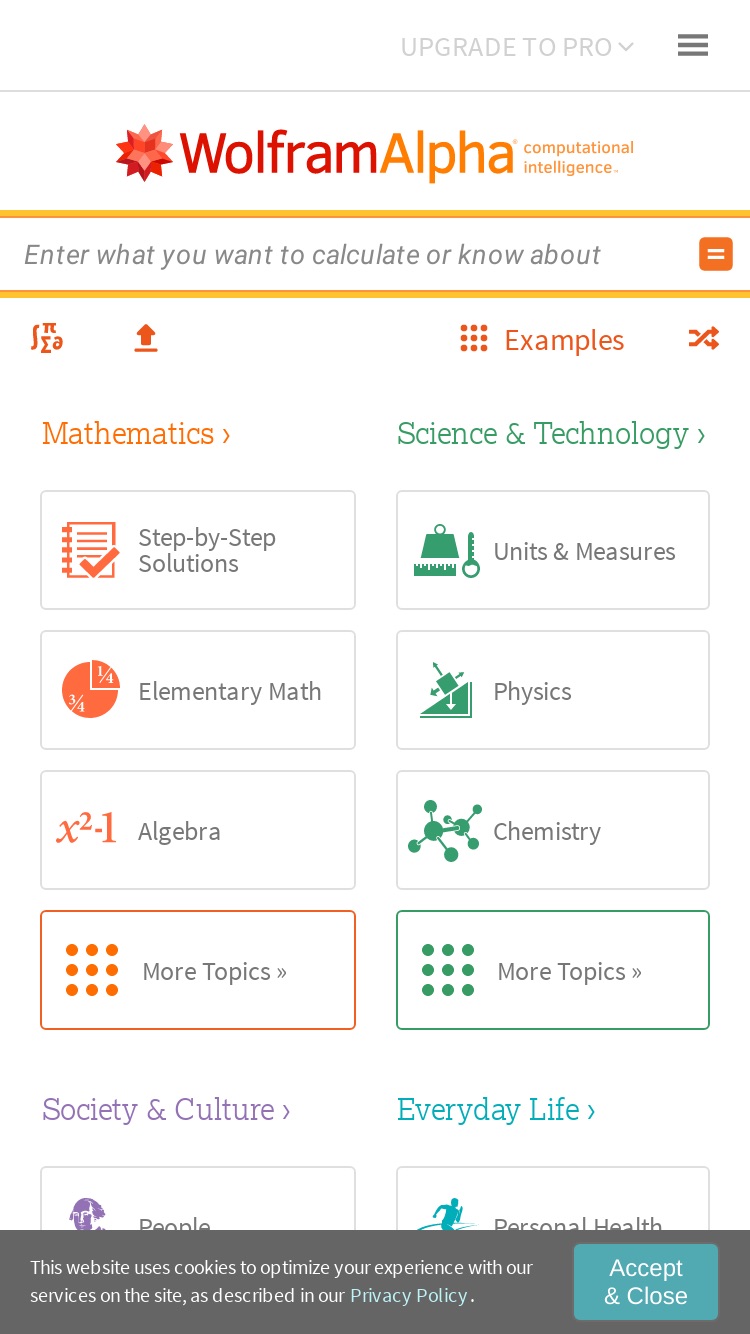Screen dimensions: 750x1334
Task: Show more Science topics via green More Topics
Action: click(553, 970)
